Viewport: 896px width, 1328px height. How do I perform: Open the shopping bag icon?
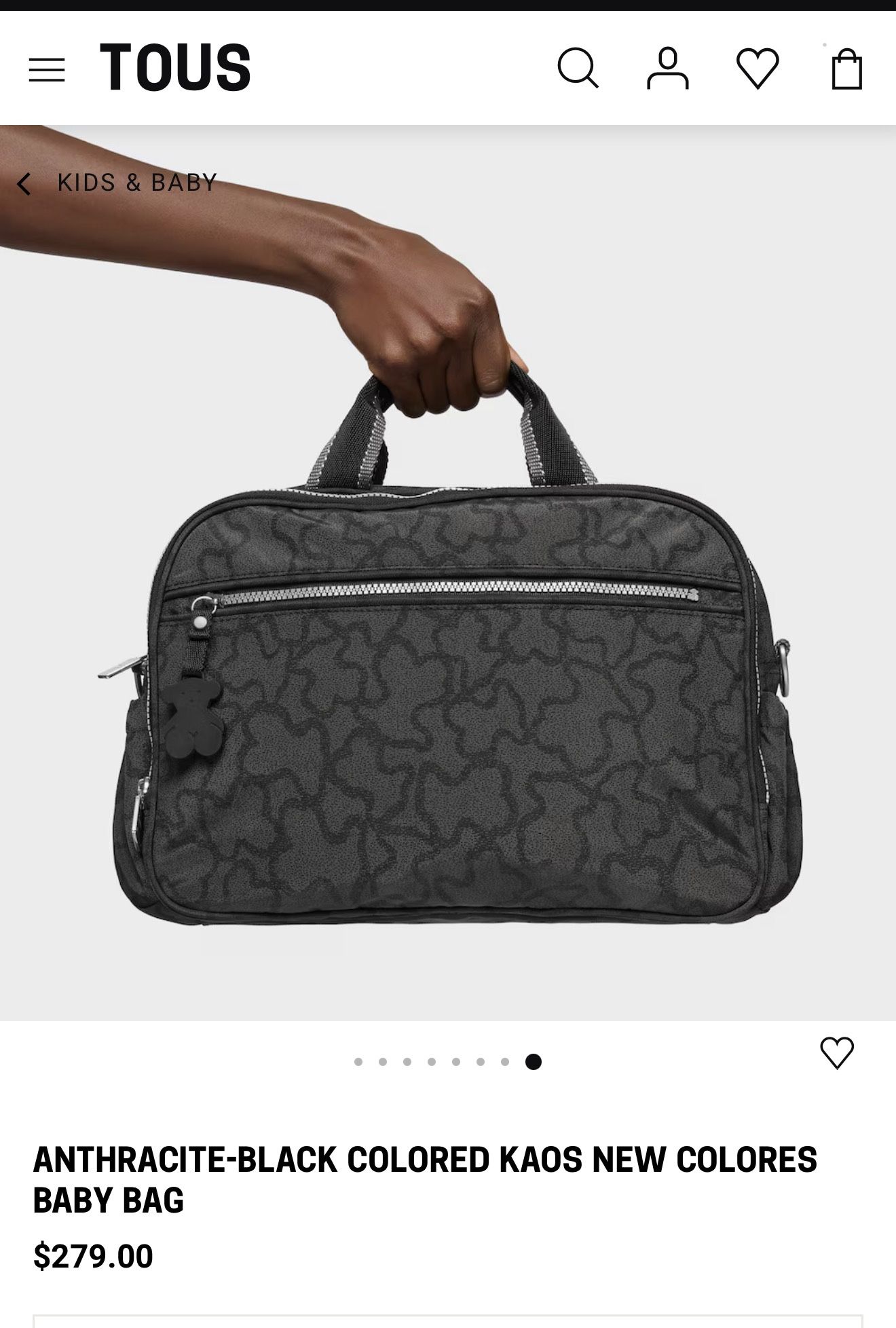[x=844, y=67]
